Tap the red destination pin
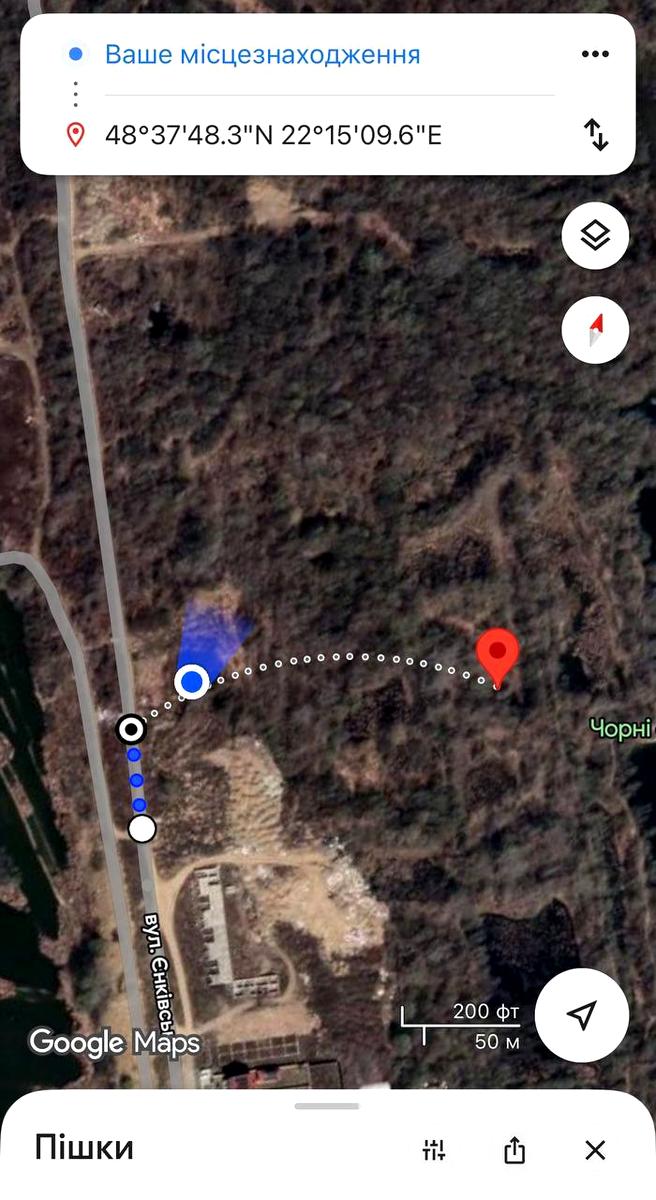The image size is (656, 1200). tap(498, 656)
